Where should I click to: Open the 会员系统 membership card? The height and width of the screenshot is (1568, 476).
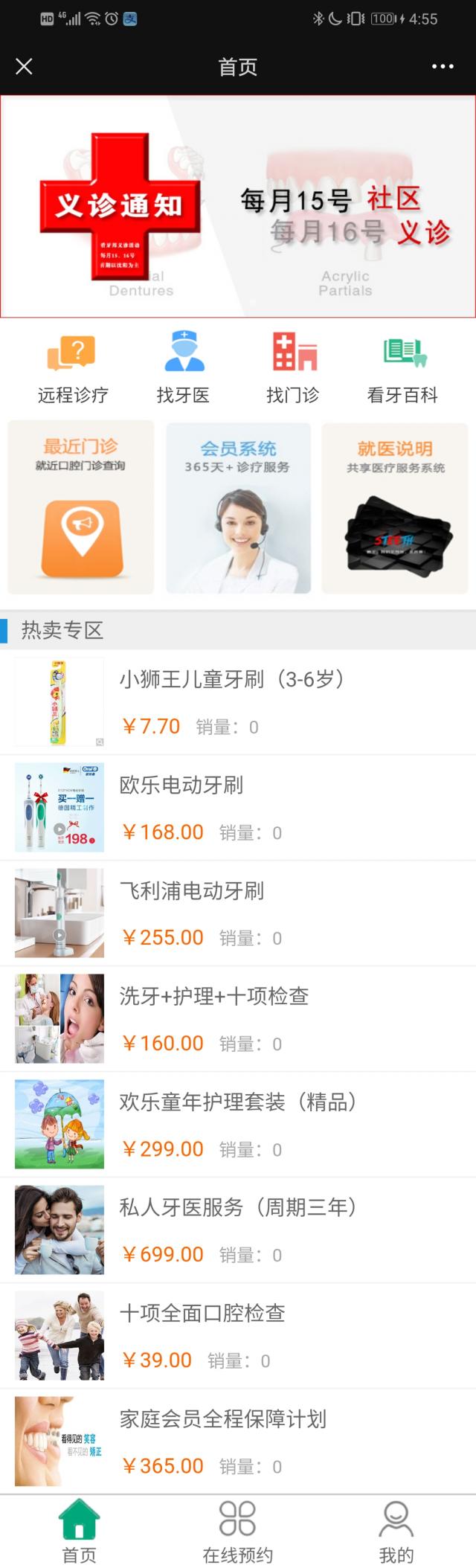click(238, 508)
